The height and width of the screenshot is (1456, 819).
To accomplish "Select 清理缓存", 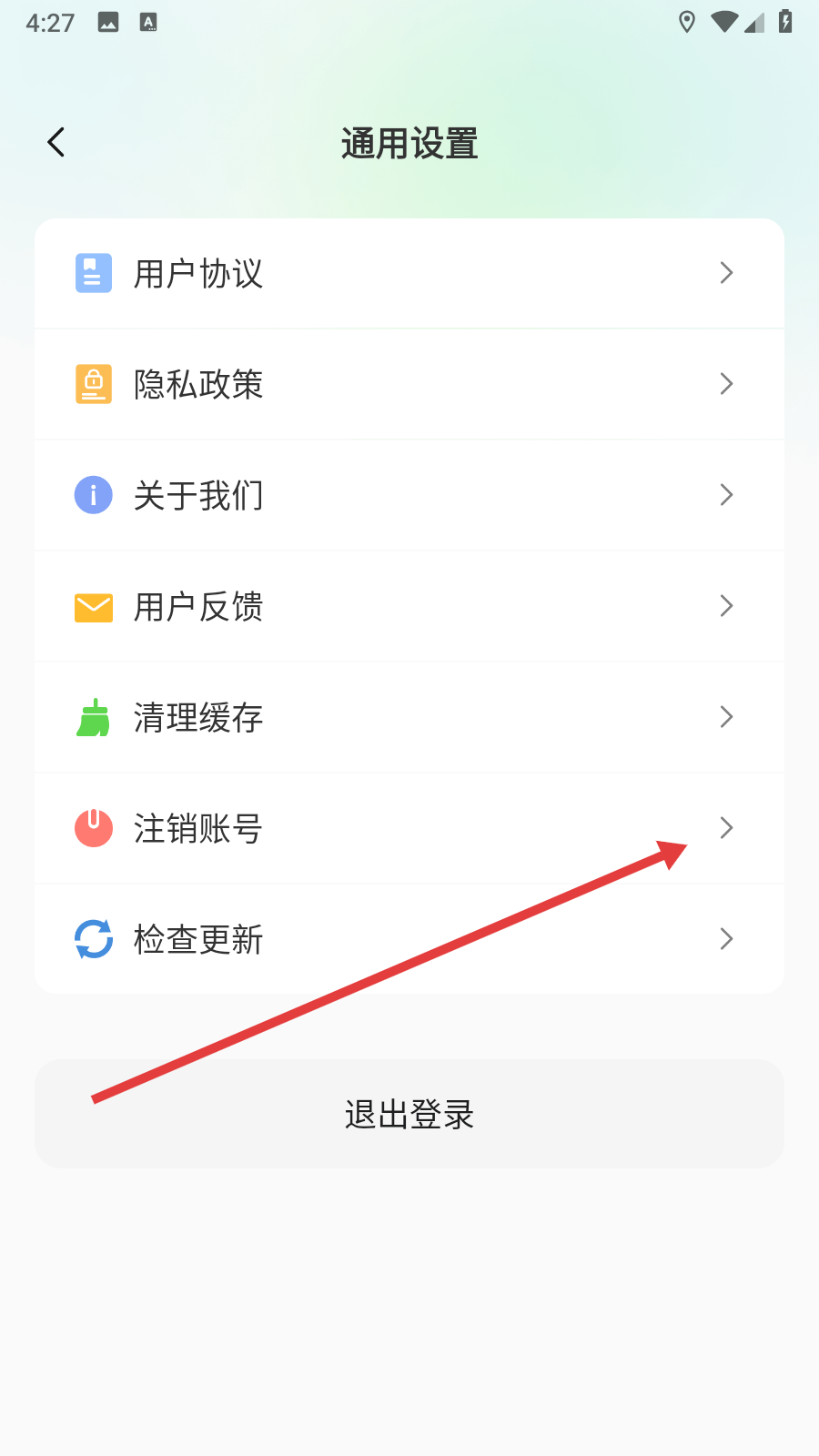I will click(x=409, y=717).
